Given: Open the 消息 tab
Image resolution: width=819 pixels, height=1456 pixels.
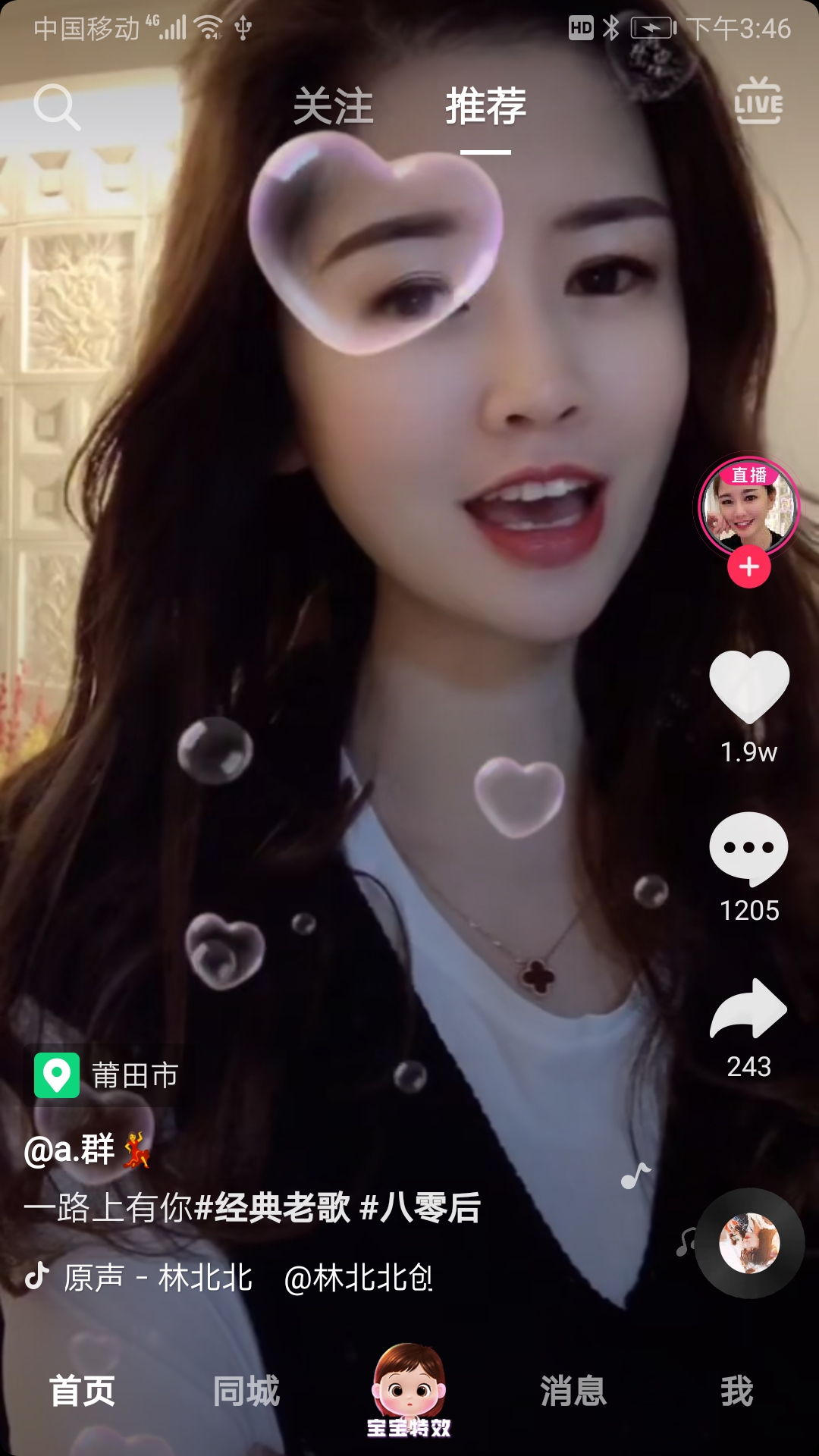Looking at the screenshot, I should pos(573,1391).
